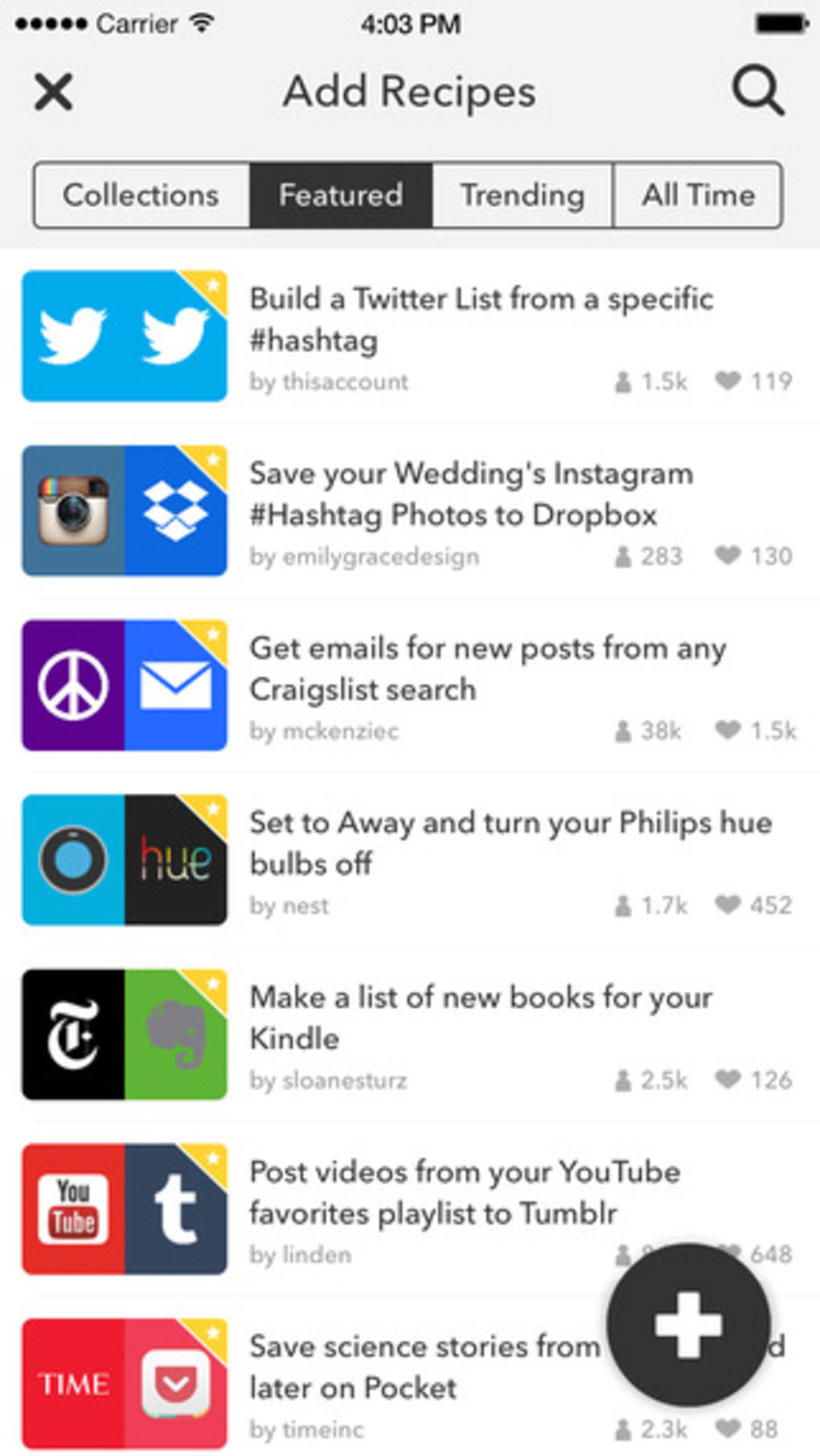Show the All Time recipes tab
This screenshot has height=1456, width=820.
point(698,195)
